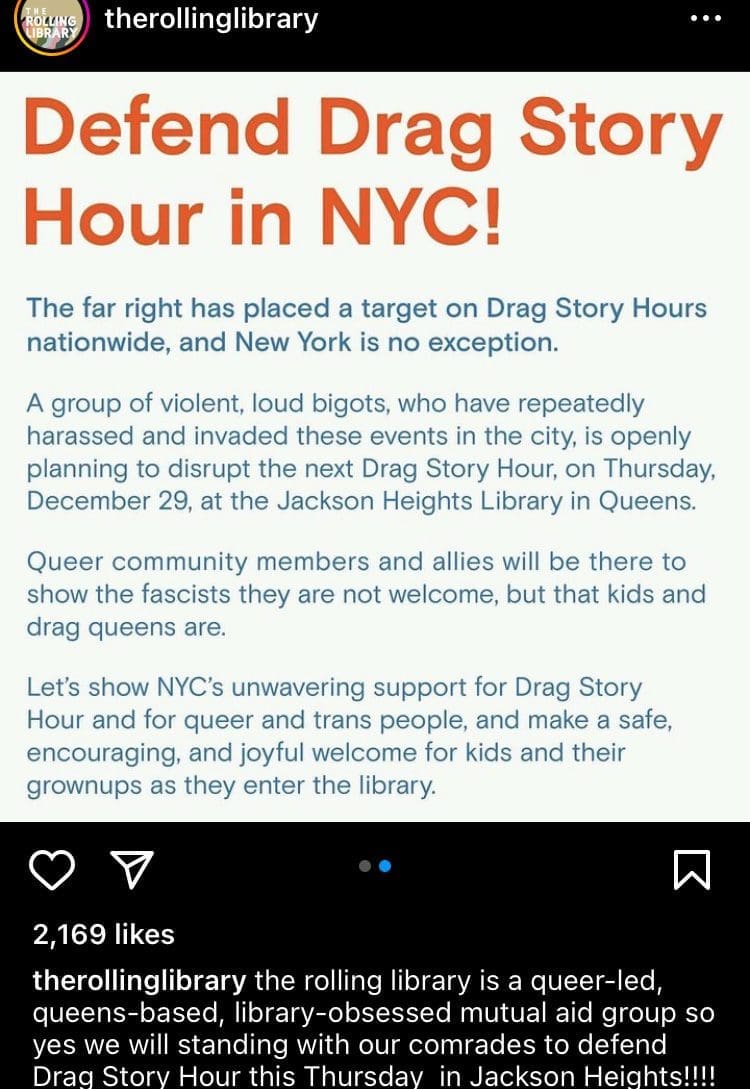
Task: Share the post via the paper plane icon
Action: 132,870
